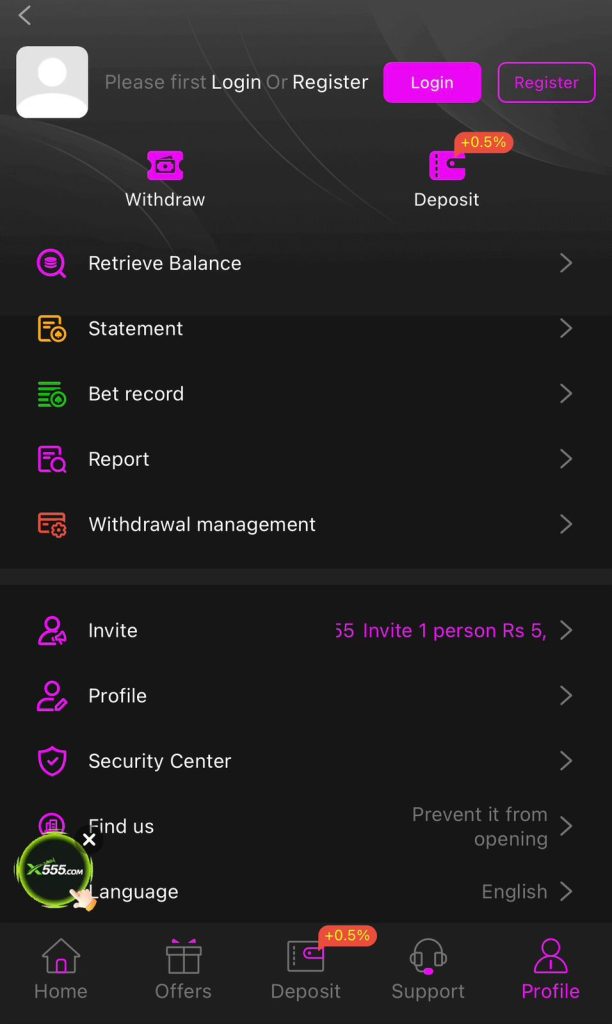Dismiss the floating X555 badge
This screenshot has width=612, height=1024.
89,840
